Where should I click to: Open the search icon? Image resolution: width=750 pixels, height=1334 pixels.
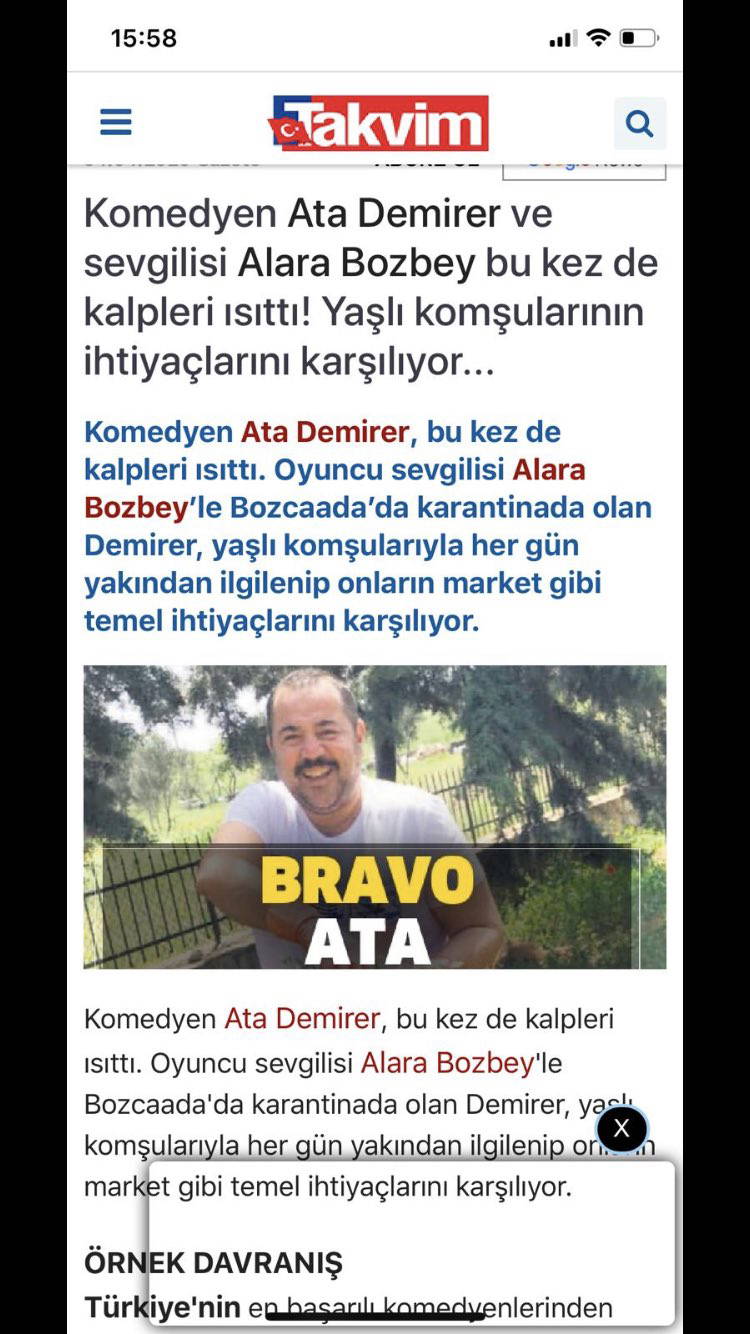(x=639, y=124)
